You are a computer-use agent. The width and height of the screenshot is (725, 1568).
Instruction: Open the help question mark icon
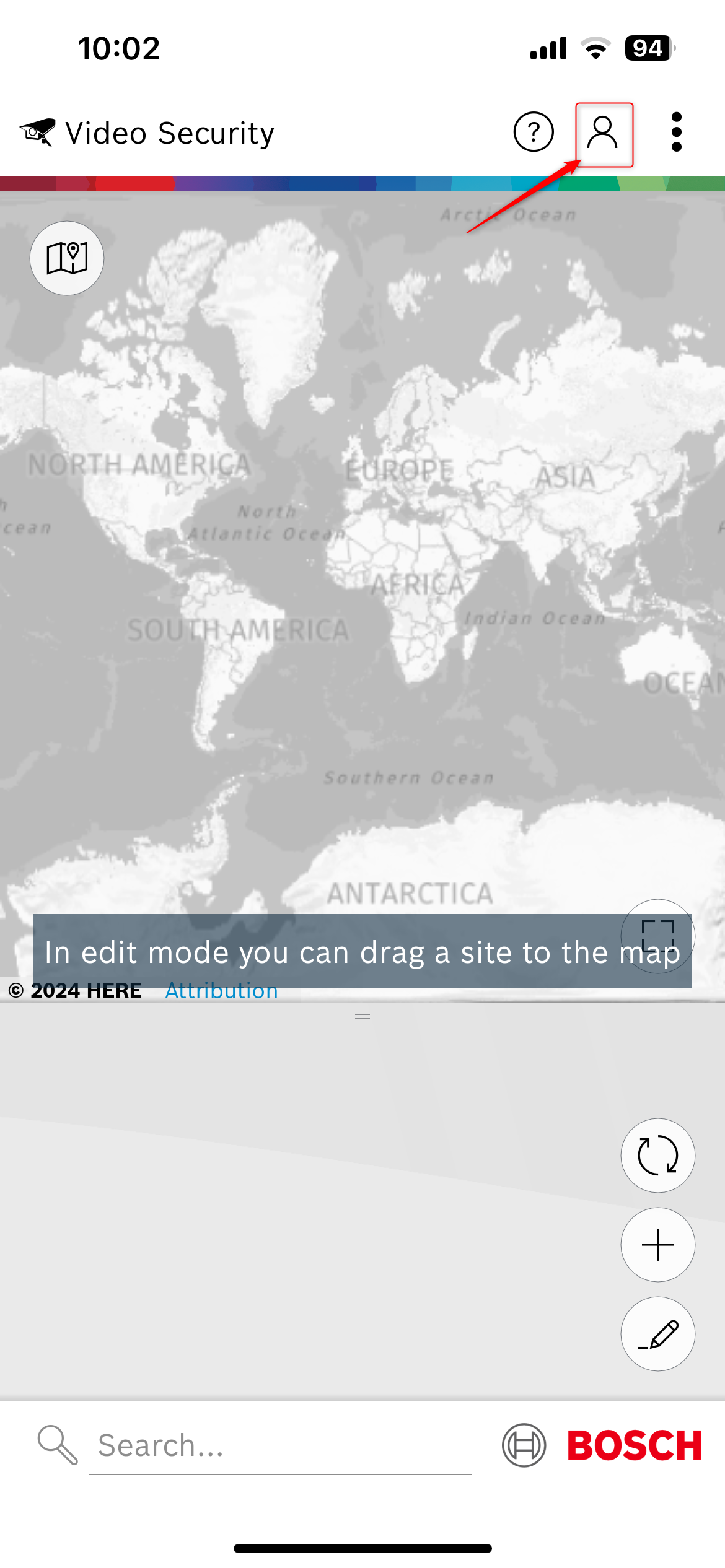pos(533,132)
